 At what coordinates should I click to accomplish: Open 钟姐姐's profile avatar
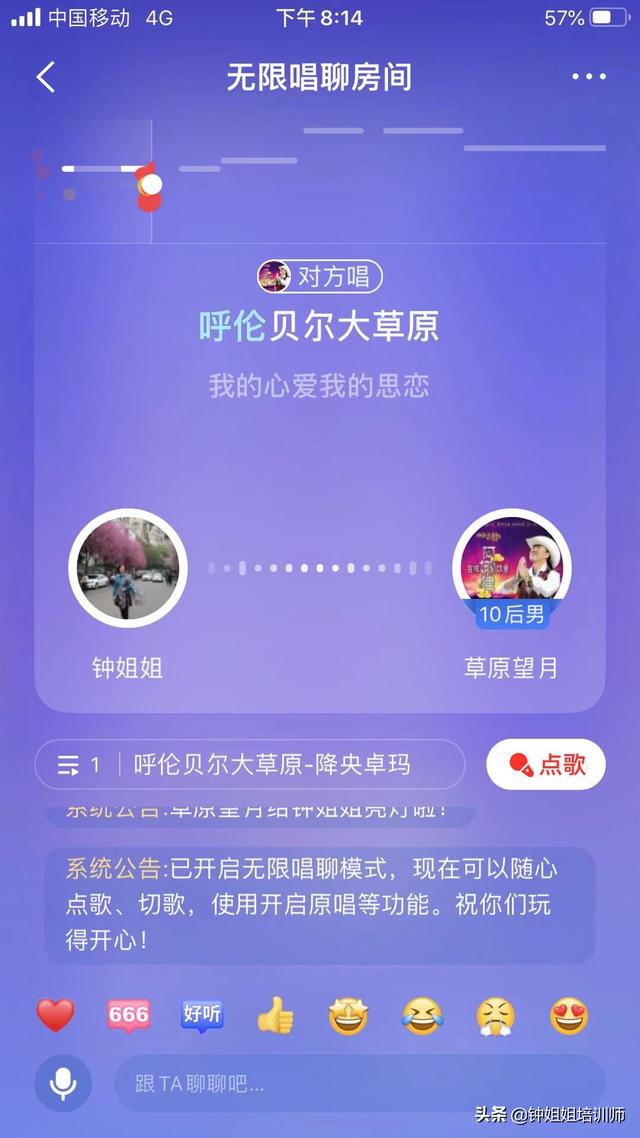[127, 568]
